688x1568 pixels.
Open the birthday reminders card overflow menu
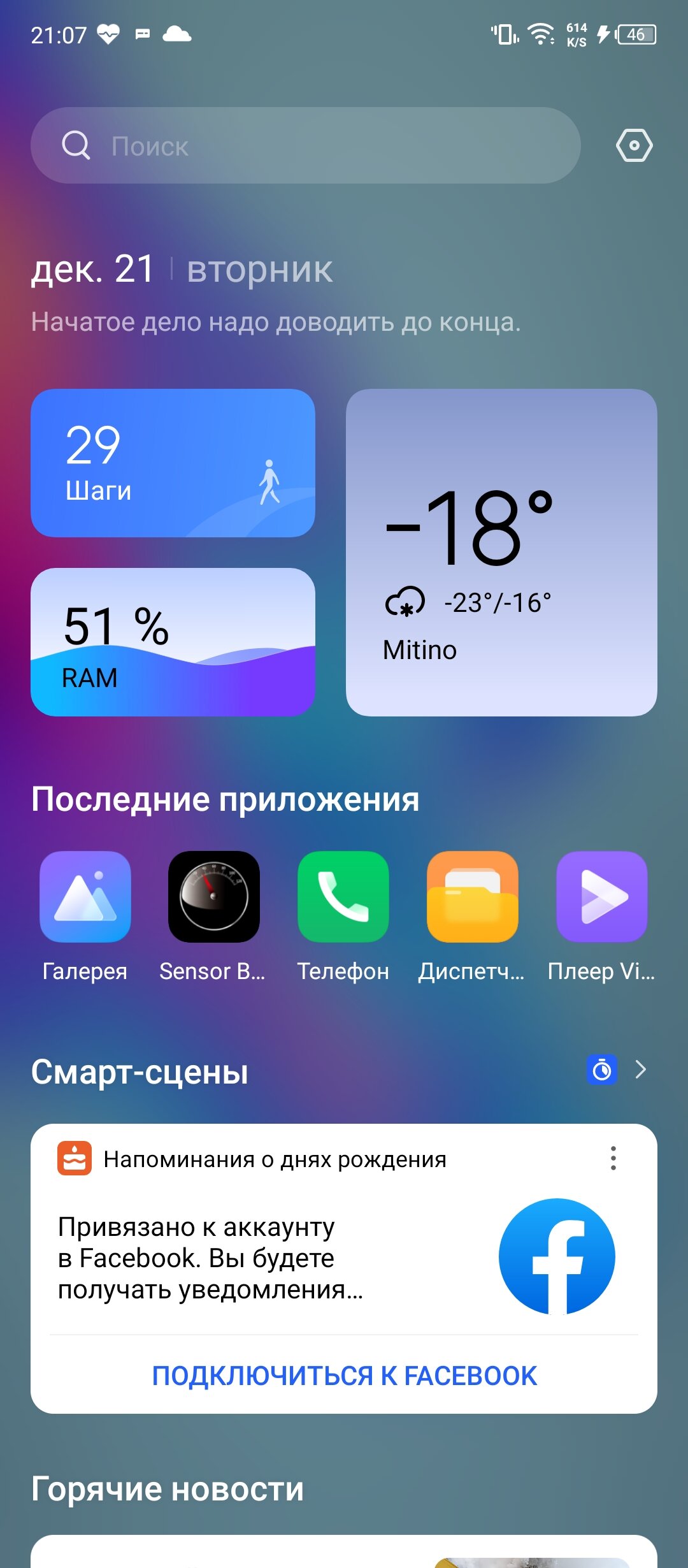point(613,1158)
